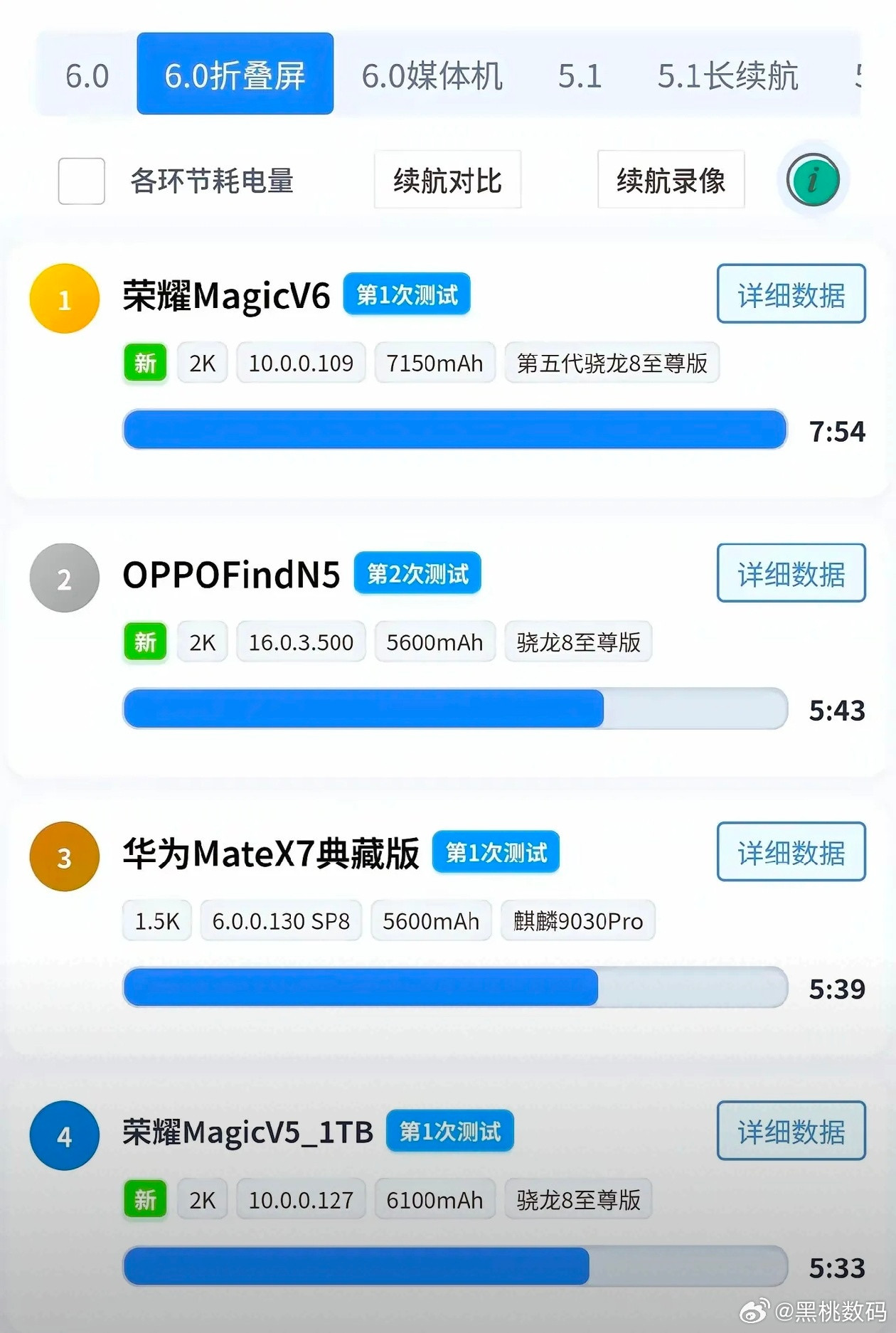The image size is (896, 1333).
Task: Click the 续航录像 button
Action: 671,180
